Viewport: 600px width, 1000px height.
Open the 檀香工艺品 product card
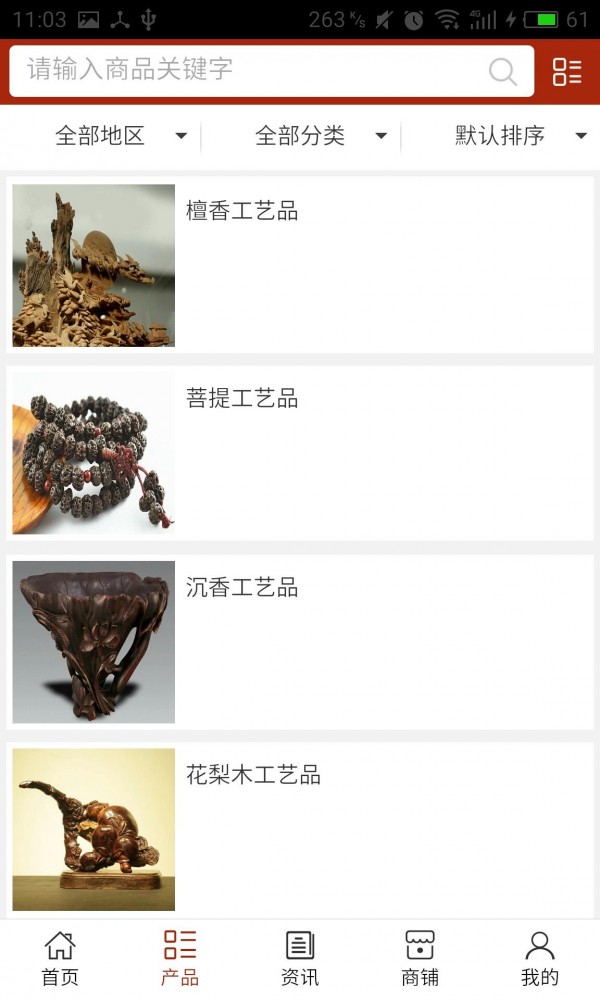[300, 265]
